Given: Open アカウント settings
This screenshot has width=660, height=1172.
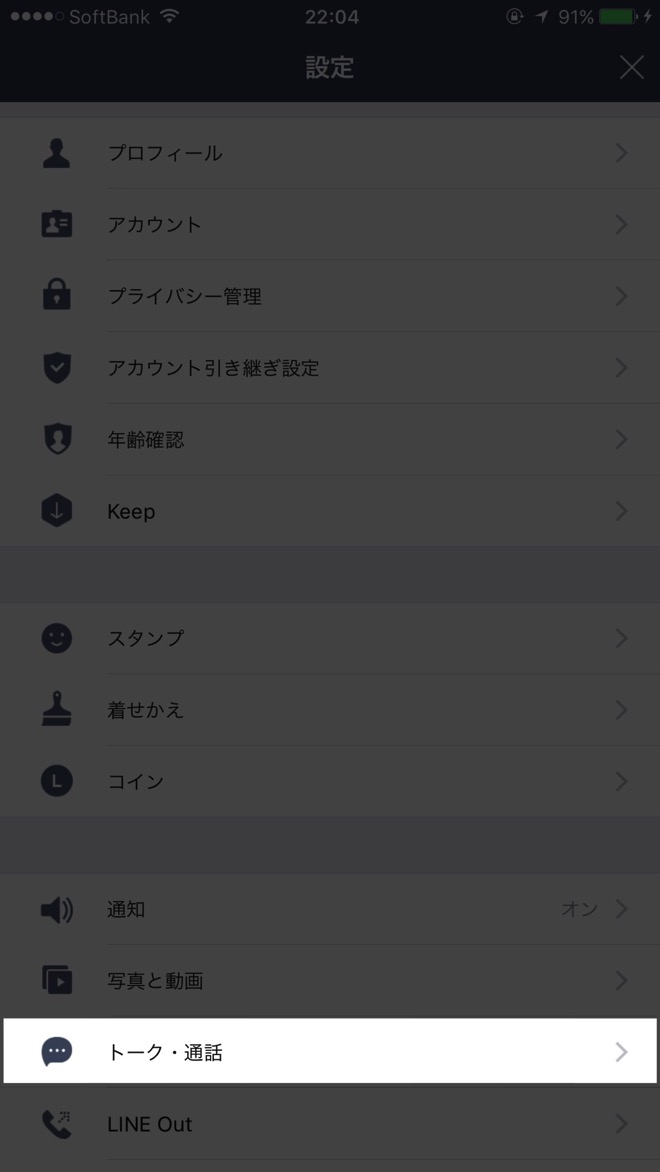Looking at the screenshot, I should 330,225.
